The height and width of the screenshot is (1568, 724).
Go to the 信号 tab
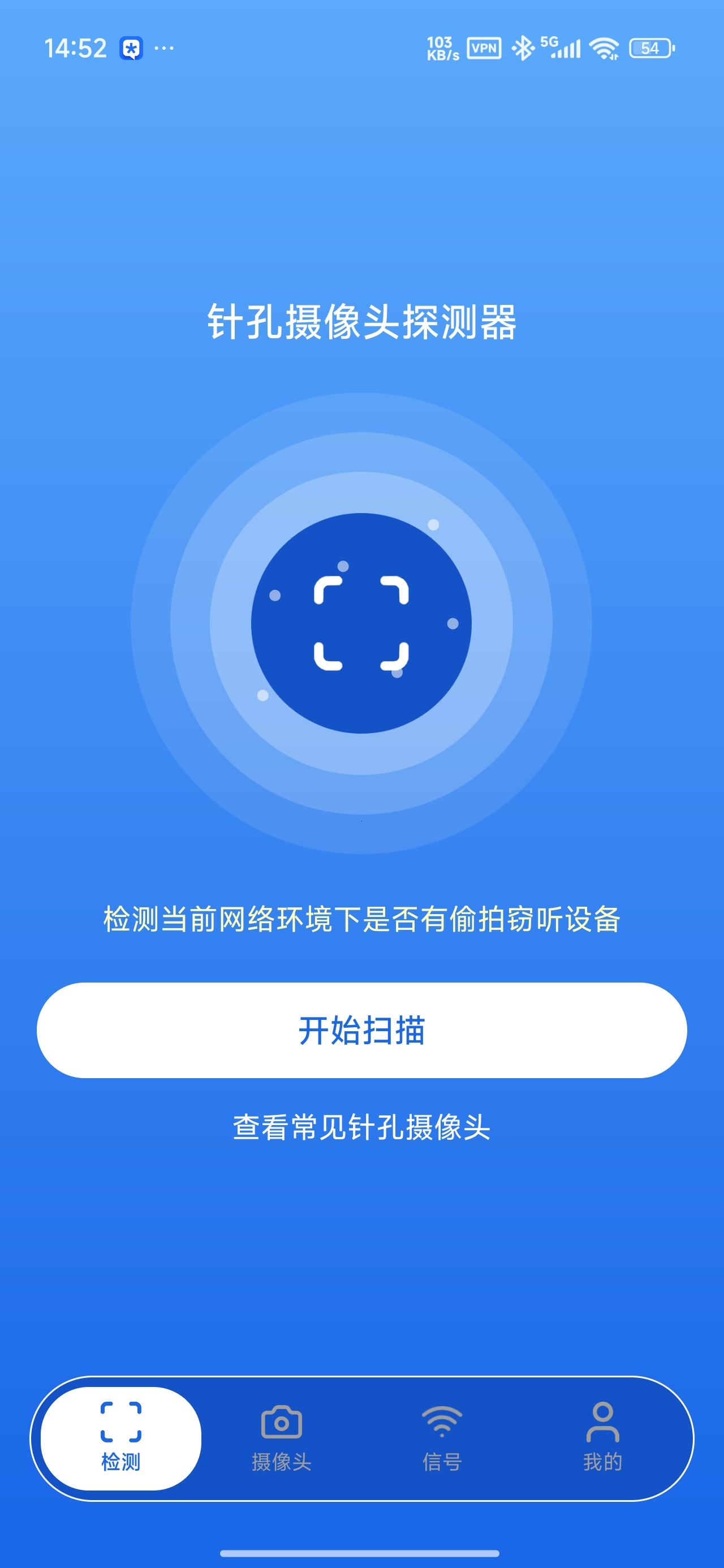click(442, 1438)
